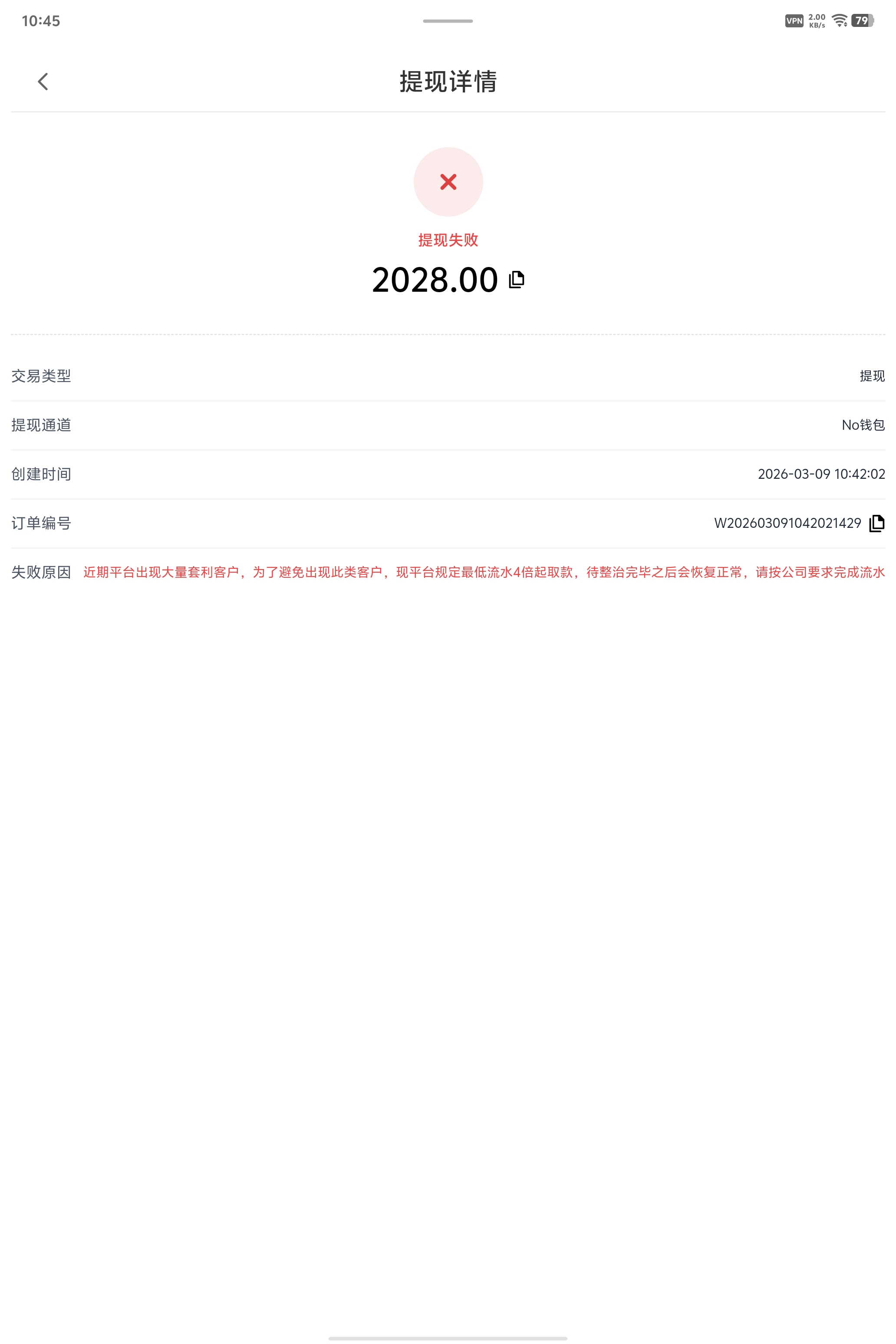Tap the 提现 value on transaction type row
The width and height of the screenshot is (896, 1344).
tap(871, 376)
